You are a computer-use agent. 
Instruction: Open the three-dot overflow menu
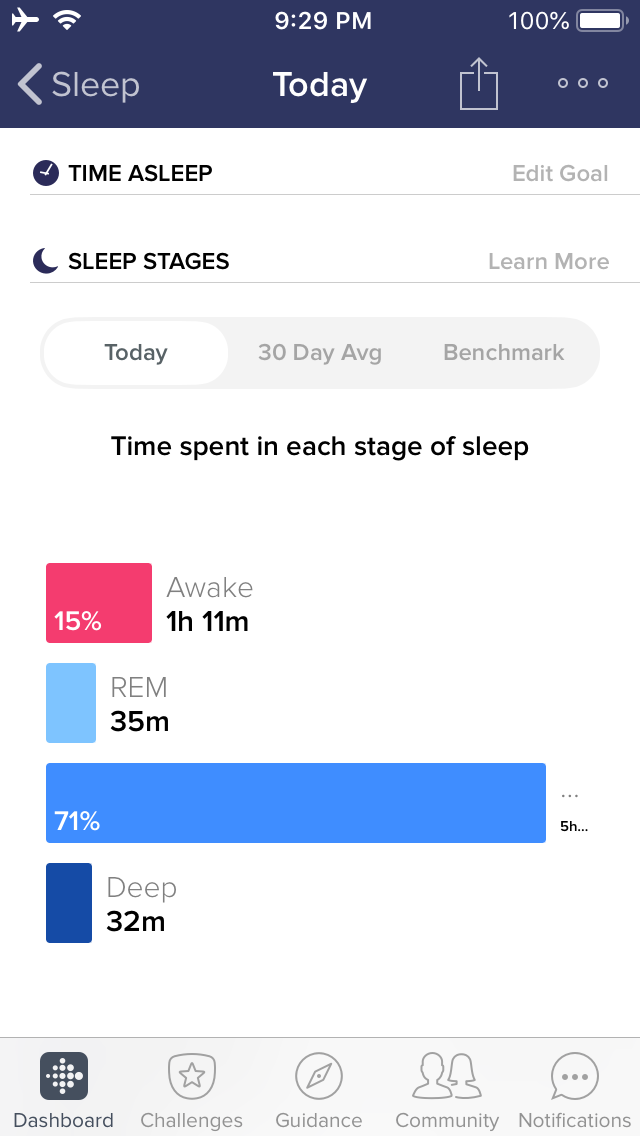(583, 83)
